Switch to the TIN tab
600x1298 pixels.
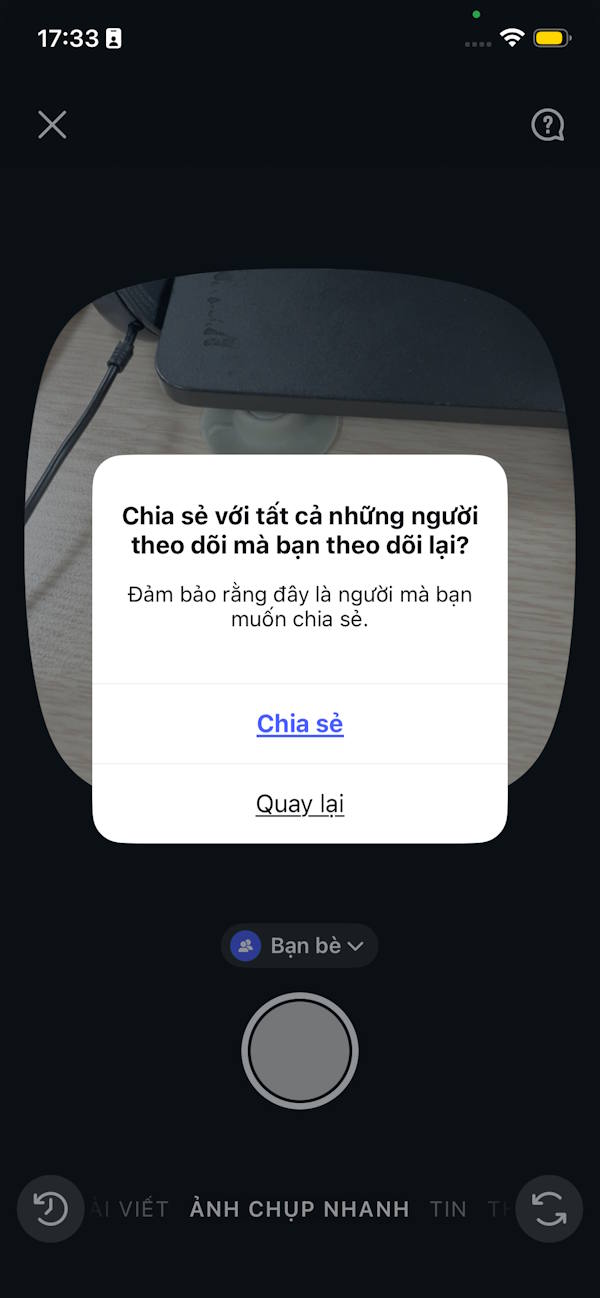(x=448, y=1209)
